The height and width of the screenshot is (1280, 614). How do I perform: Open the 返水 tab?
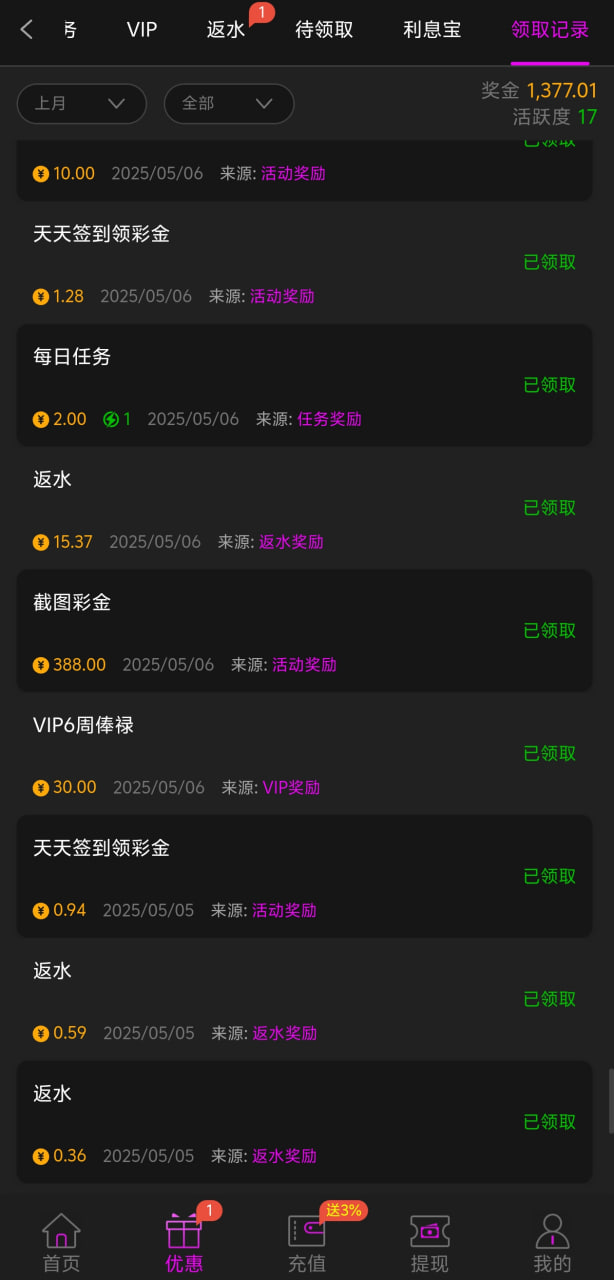226,30
